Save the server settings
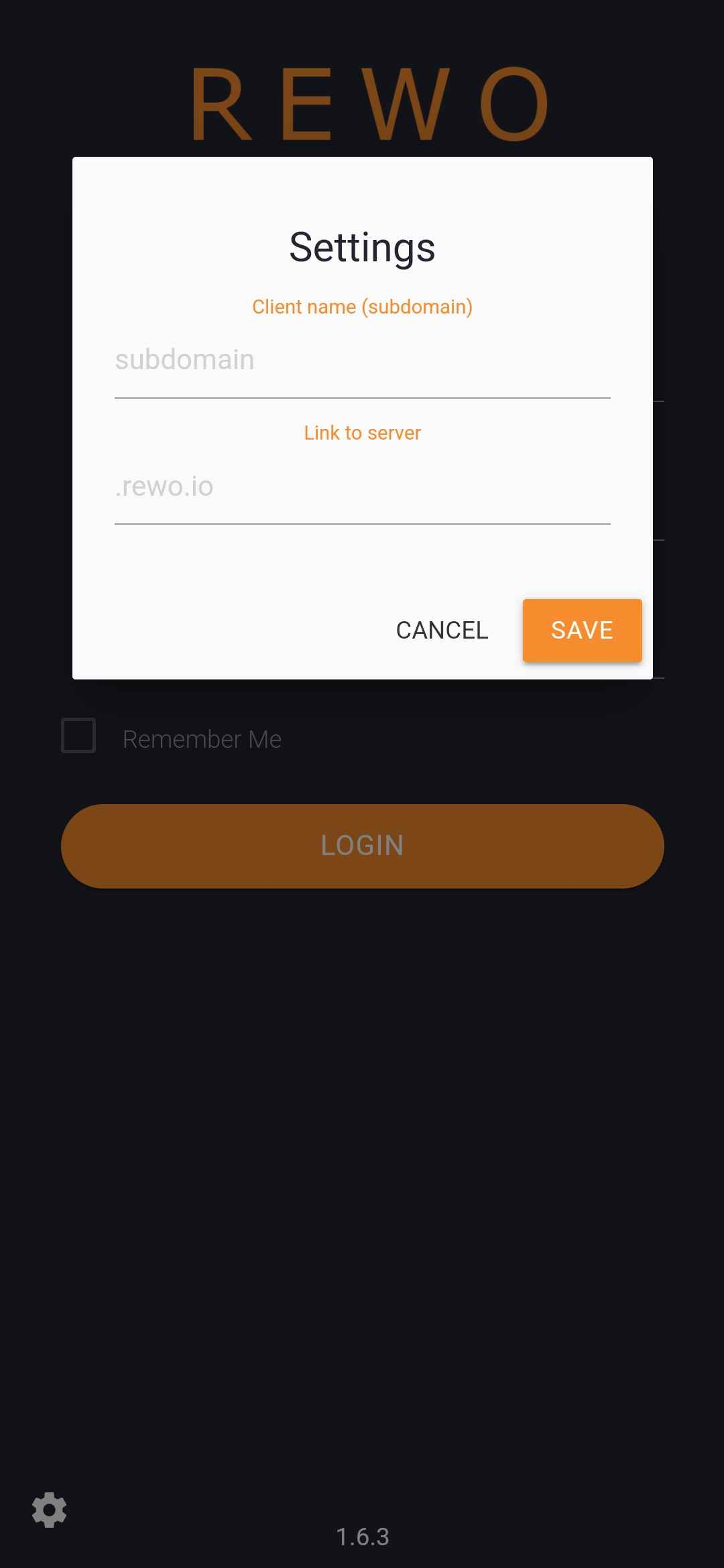Viewport: 724px width, 1568px height. pos(582,631)
